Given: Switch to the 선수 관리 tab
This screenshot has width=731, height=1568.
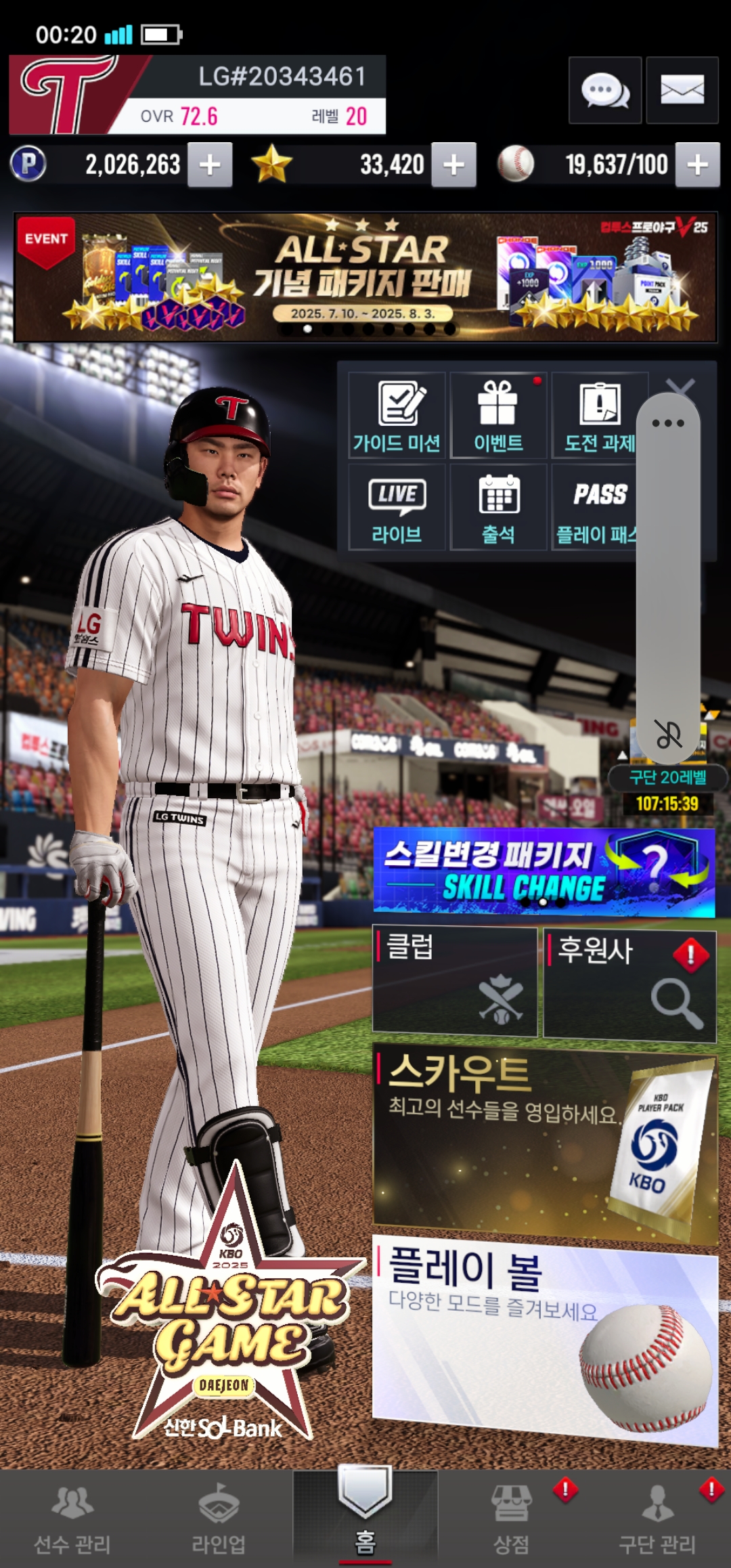Looking at the screenshot, I should [72, 1517].
